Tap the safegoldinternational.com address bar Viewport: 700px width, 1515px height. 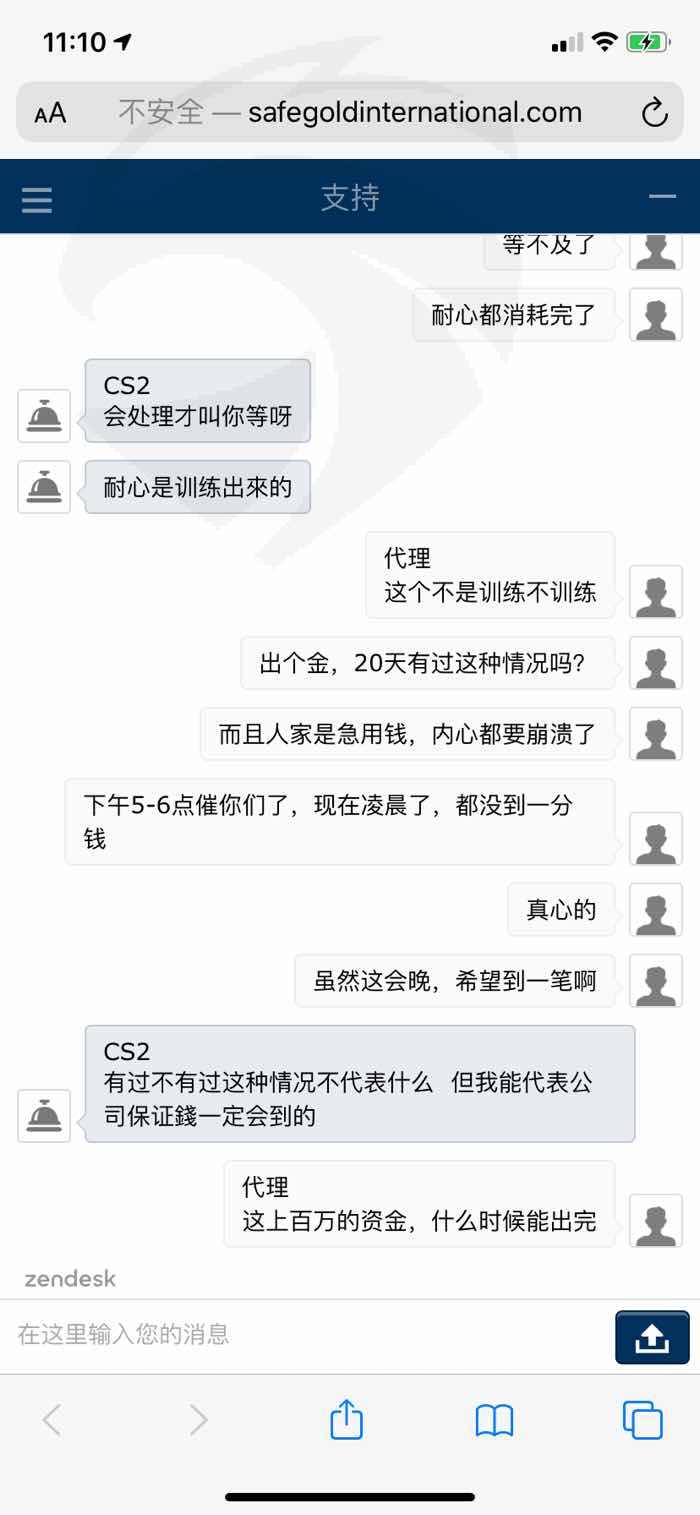[350, 112]
